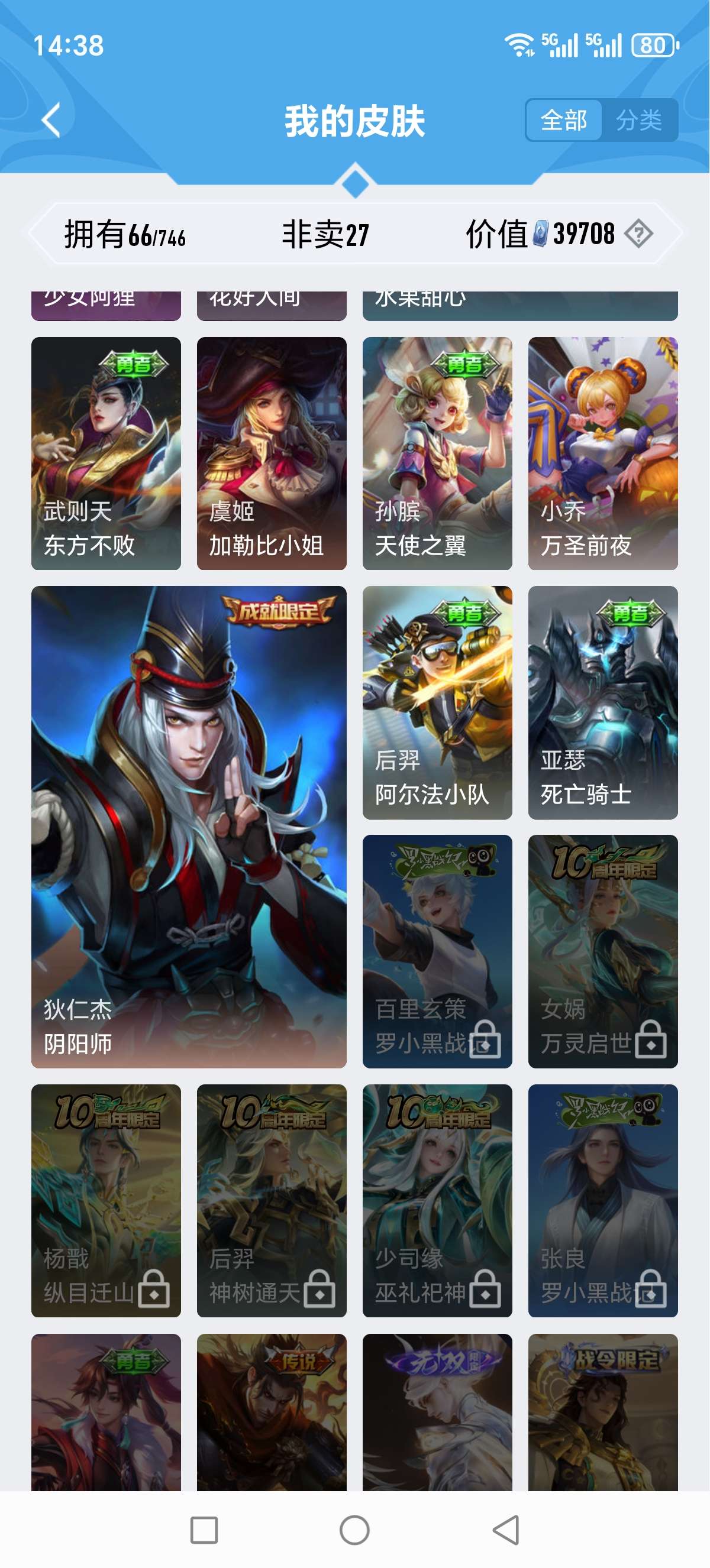
Task: Switch to the 全部 tab
Action: (564, 120)
